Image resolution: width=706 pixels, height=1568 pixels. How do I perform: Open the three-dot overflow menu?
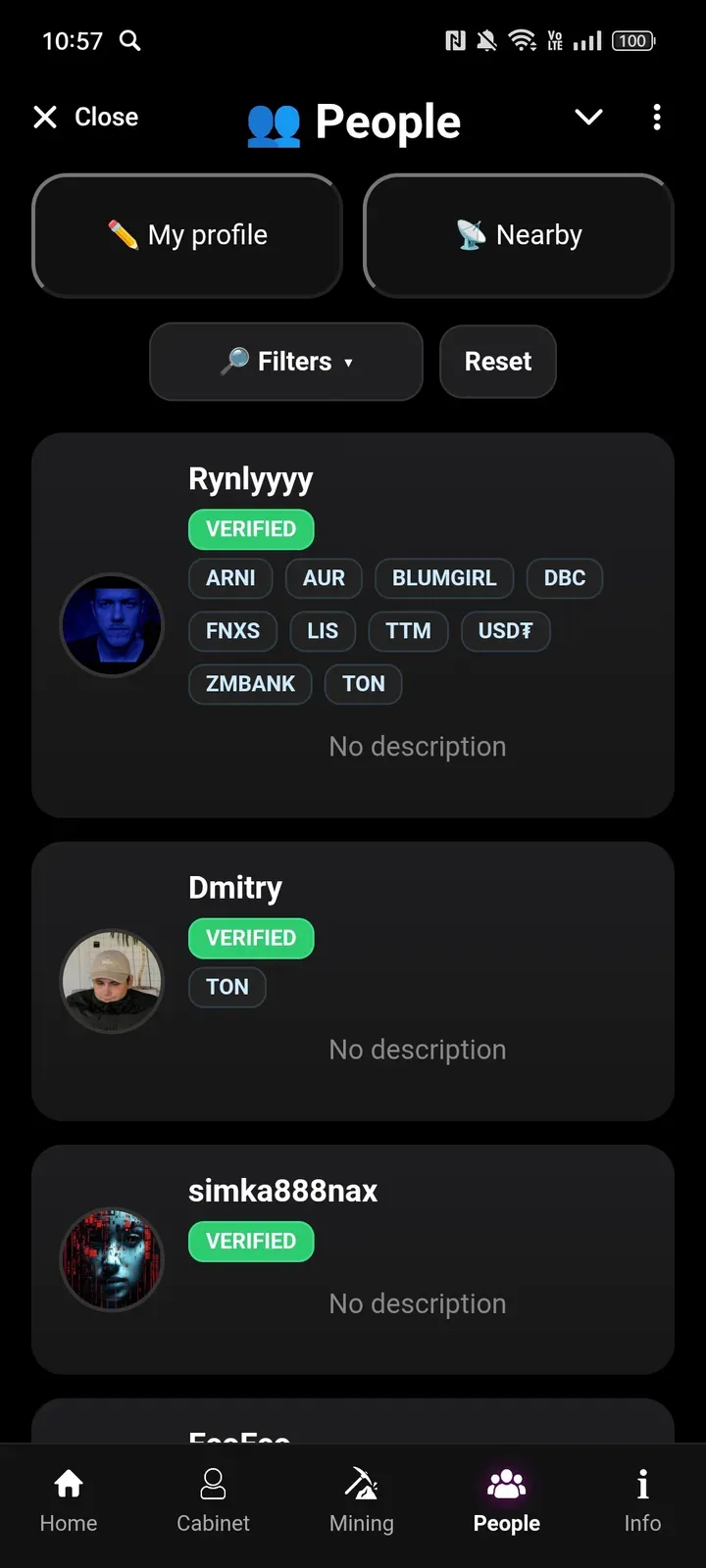click(x=657, y=118)
